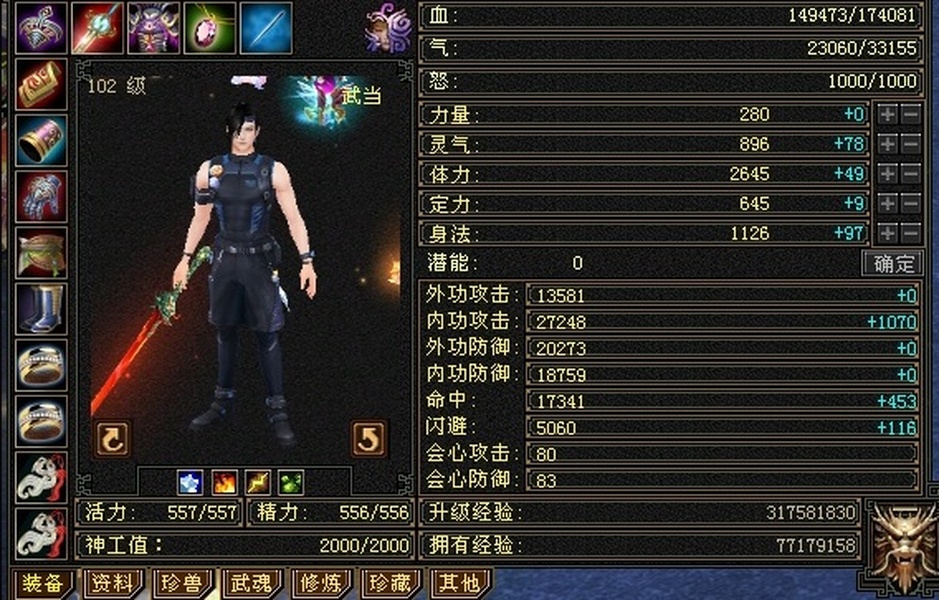Rotate the character model left
939x600 pixels.
tap(112, 439)
